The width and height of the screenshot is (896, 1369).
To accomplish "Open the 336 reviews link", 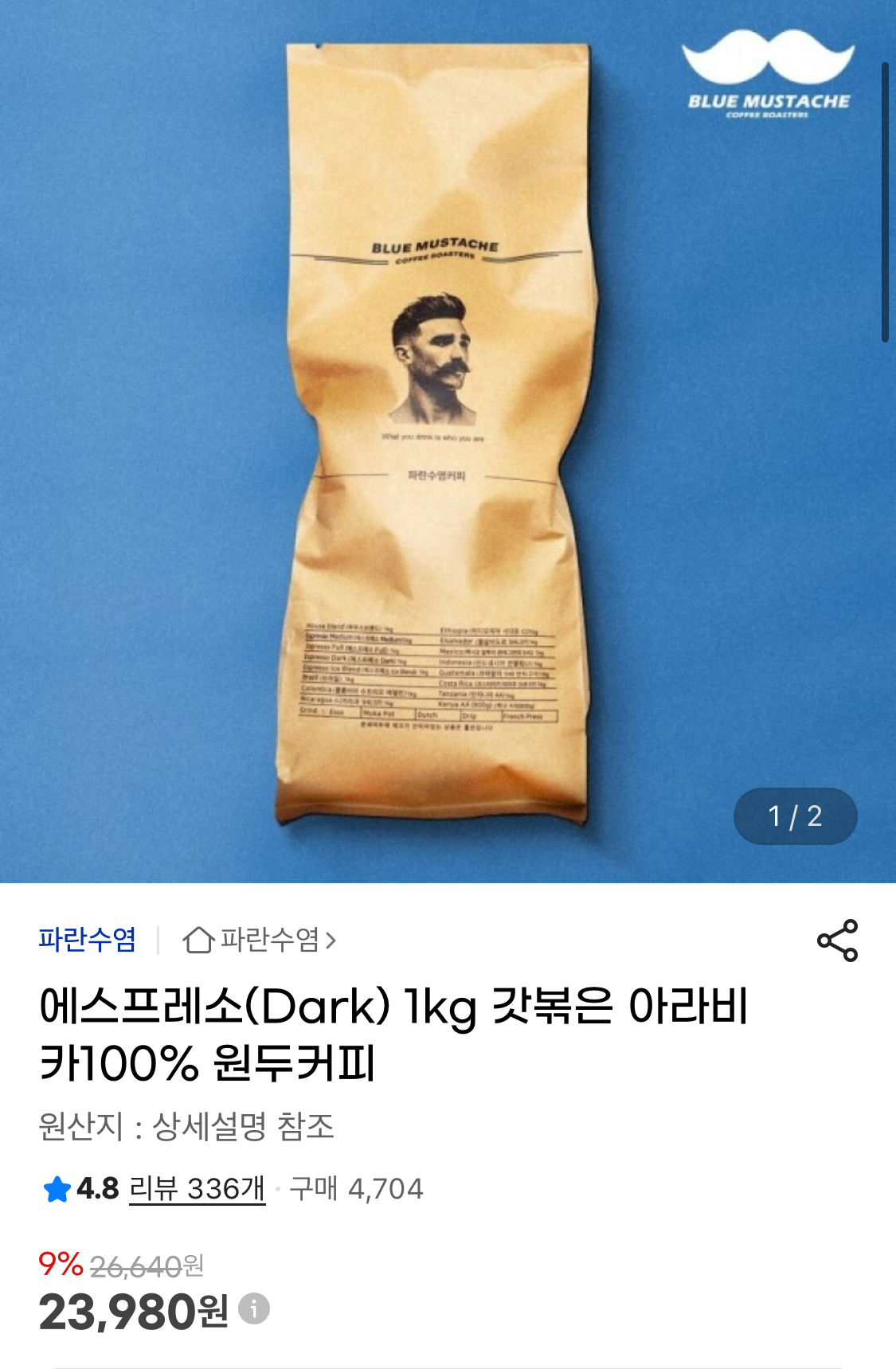I will pyautogui.click(x=197, y=1189).
